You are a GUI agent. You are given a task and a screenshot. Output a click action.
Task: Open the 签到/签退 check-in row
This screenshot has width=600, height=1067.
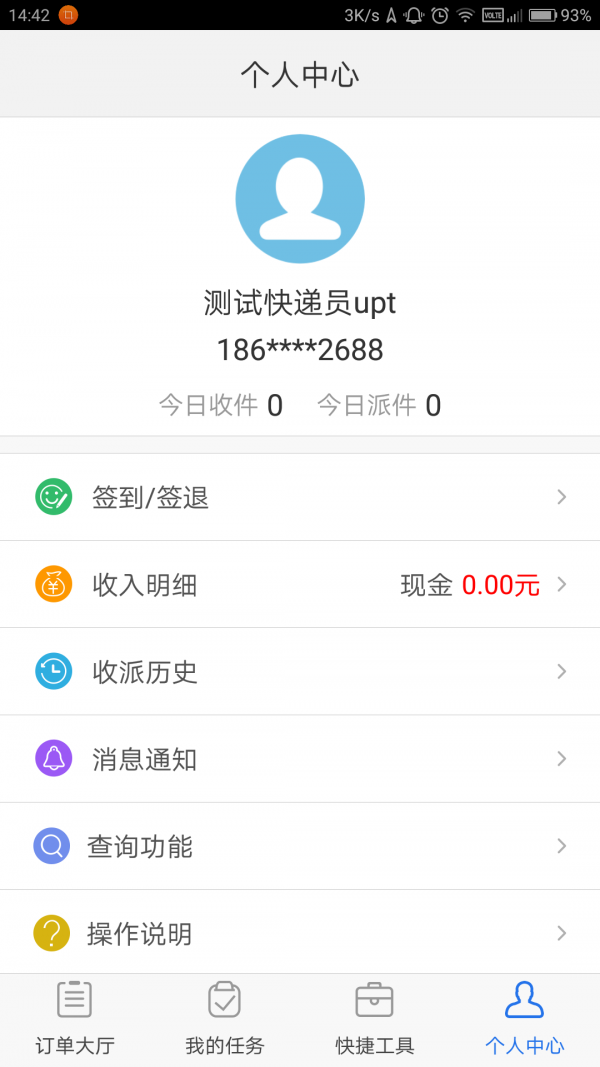(300, 497)
